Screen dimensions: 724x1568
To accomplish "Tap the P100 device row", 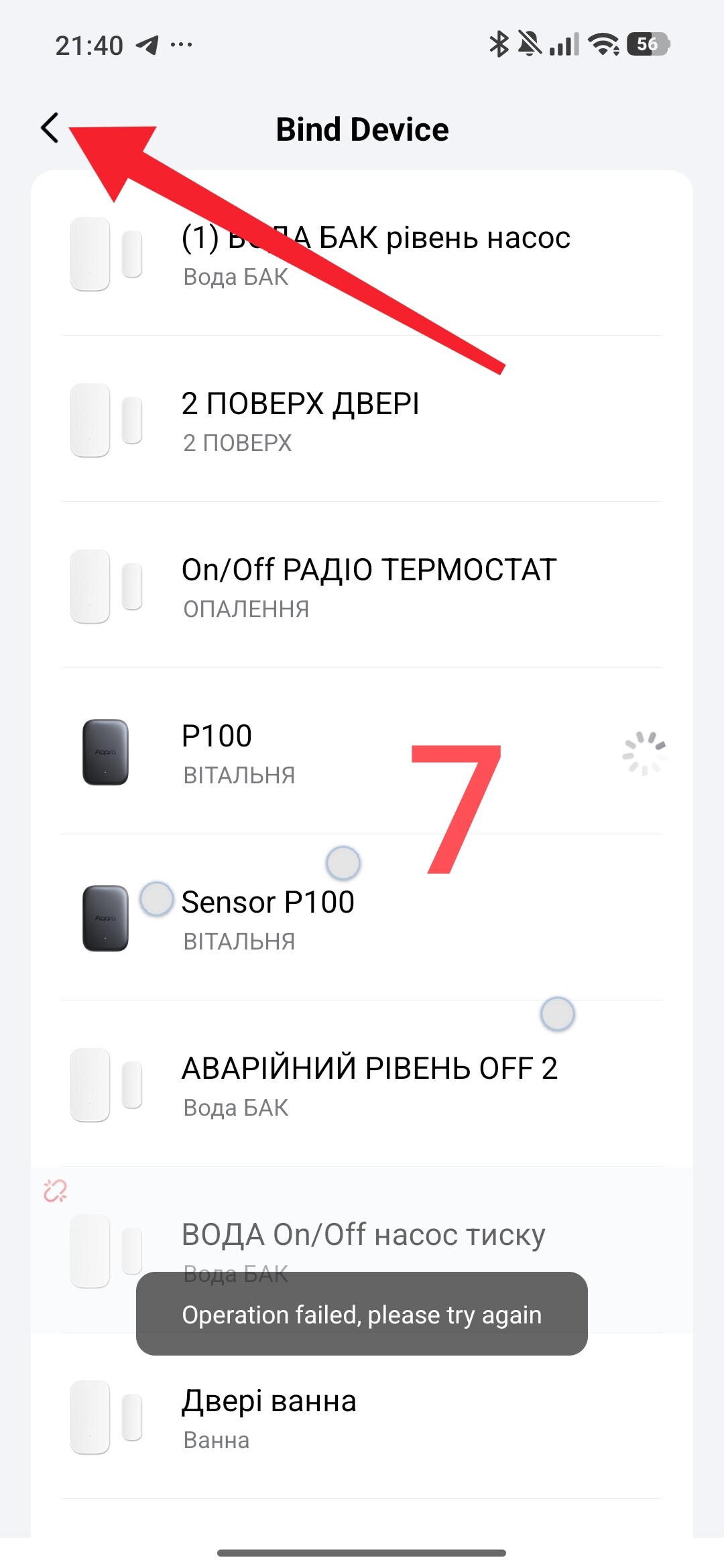I will click(x=362, y=752).
